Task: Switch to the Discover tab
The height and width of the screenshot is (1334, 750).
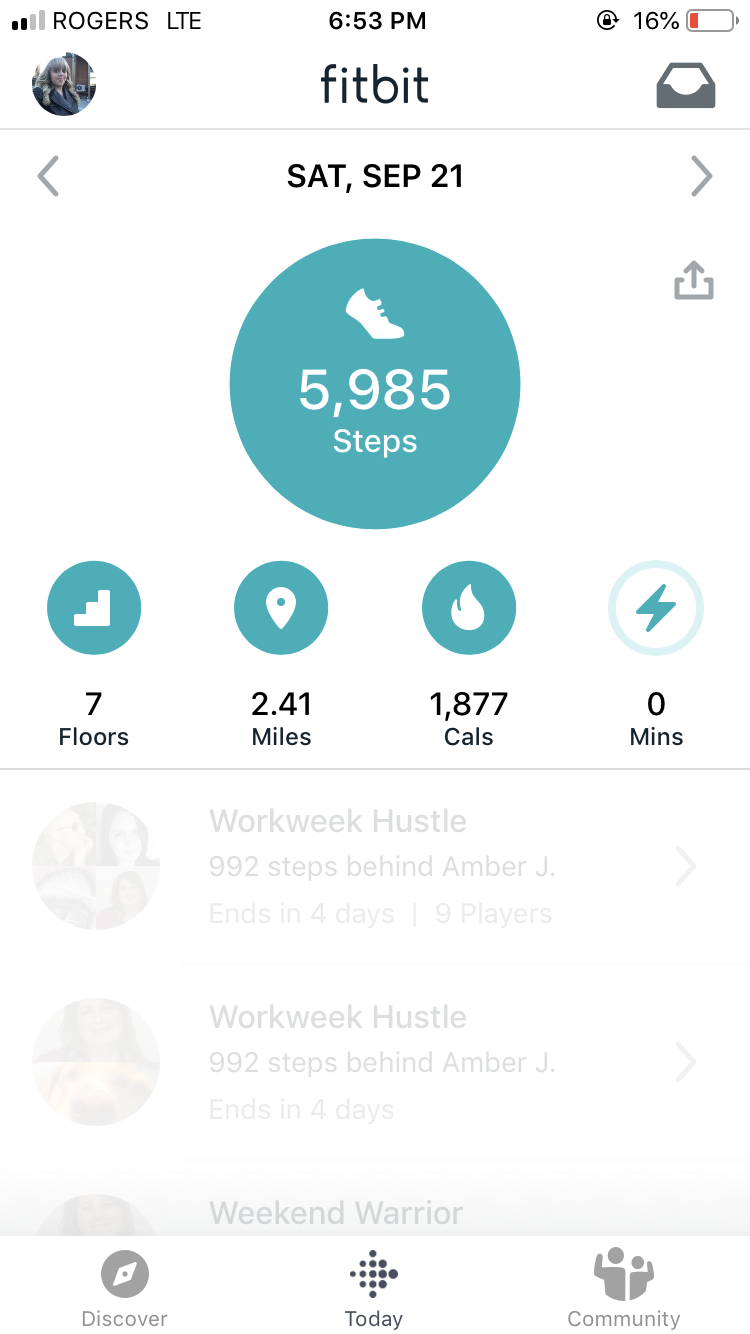Action: tap(124, 1285)
